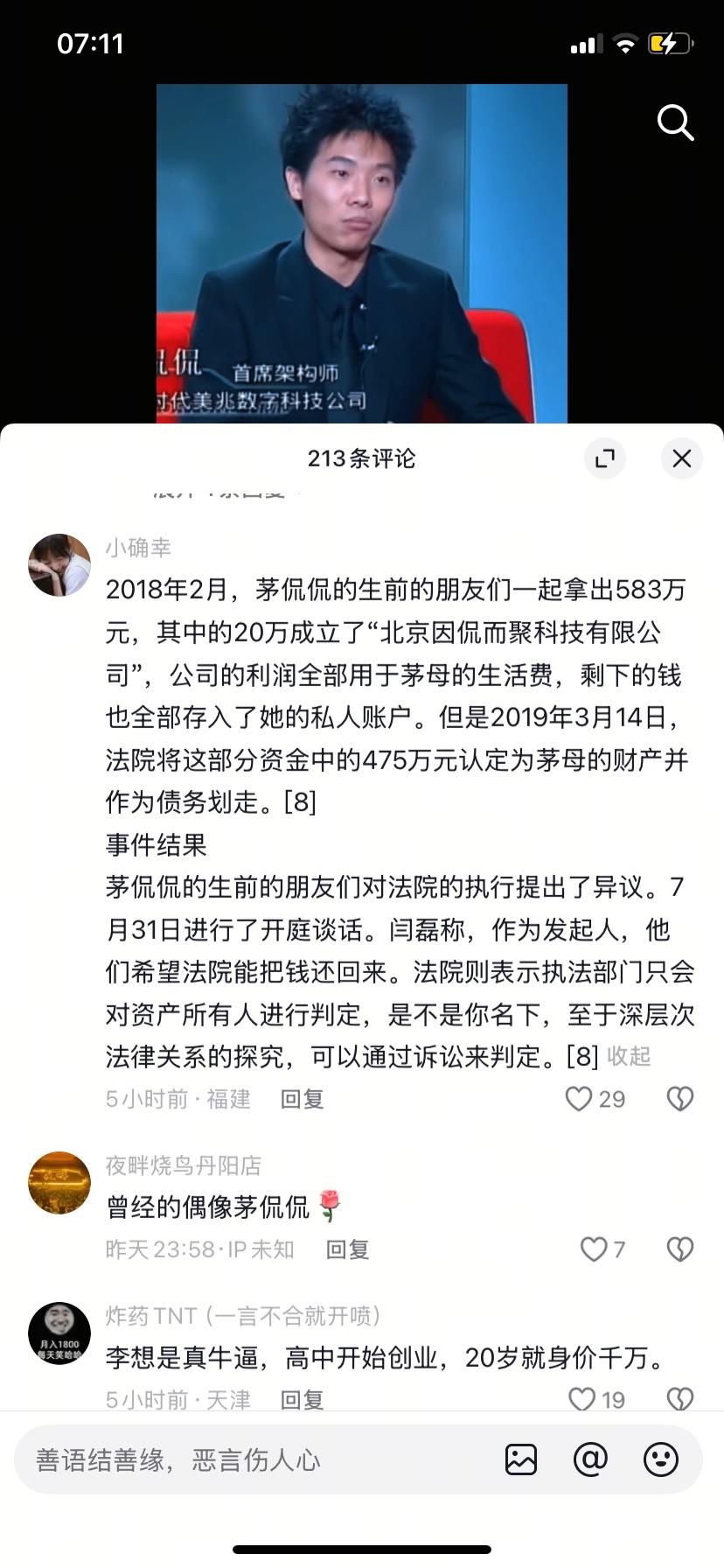Viewport: 724px width, 1568px height.
Task: Reply to 夜畔烧鸟丹阳店's comment
Action: pos(347,1249)
